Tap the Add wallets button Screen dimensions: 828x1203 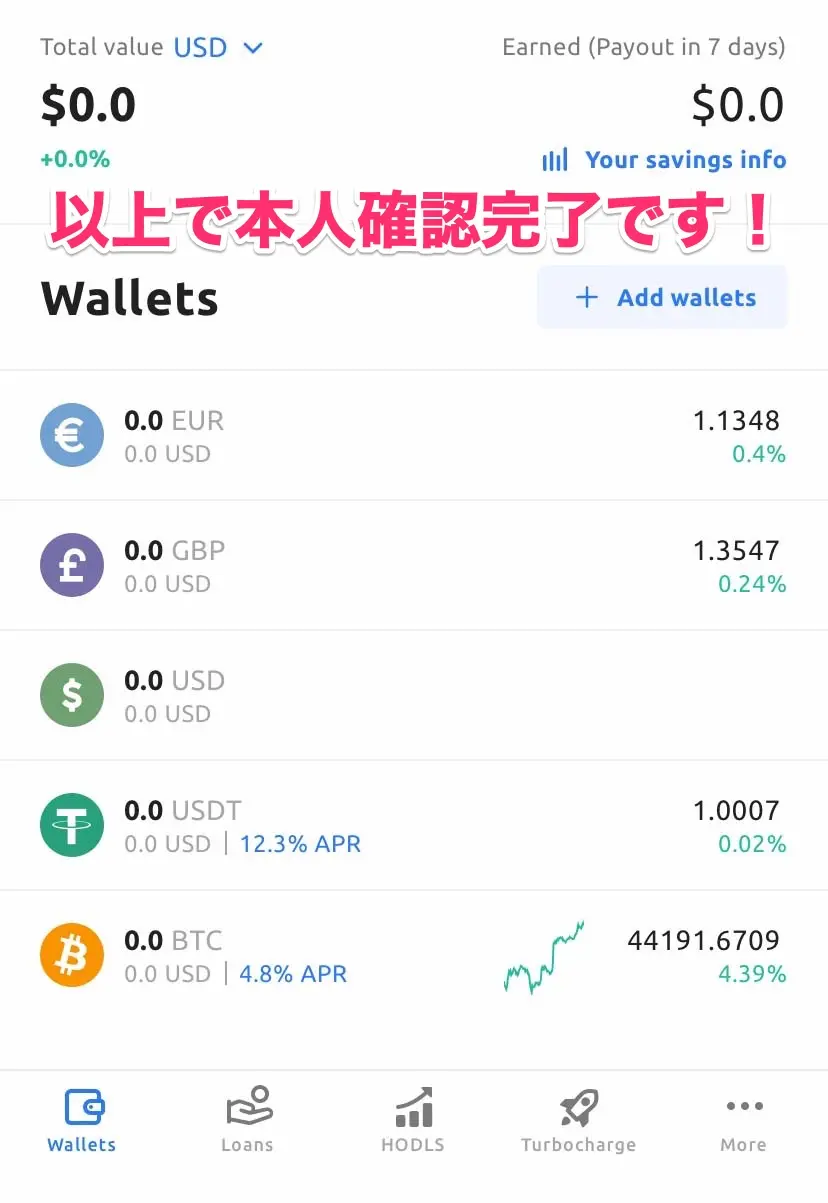coord(662,297)
